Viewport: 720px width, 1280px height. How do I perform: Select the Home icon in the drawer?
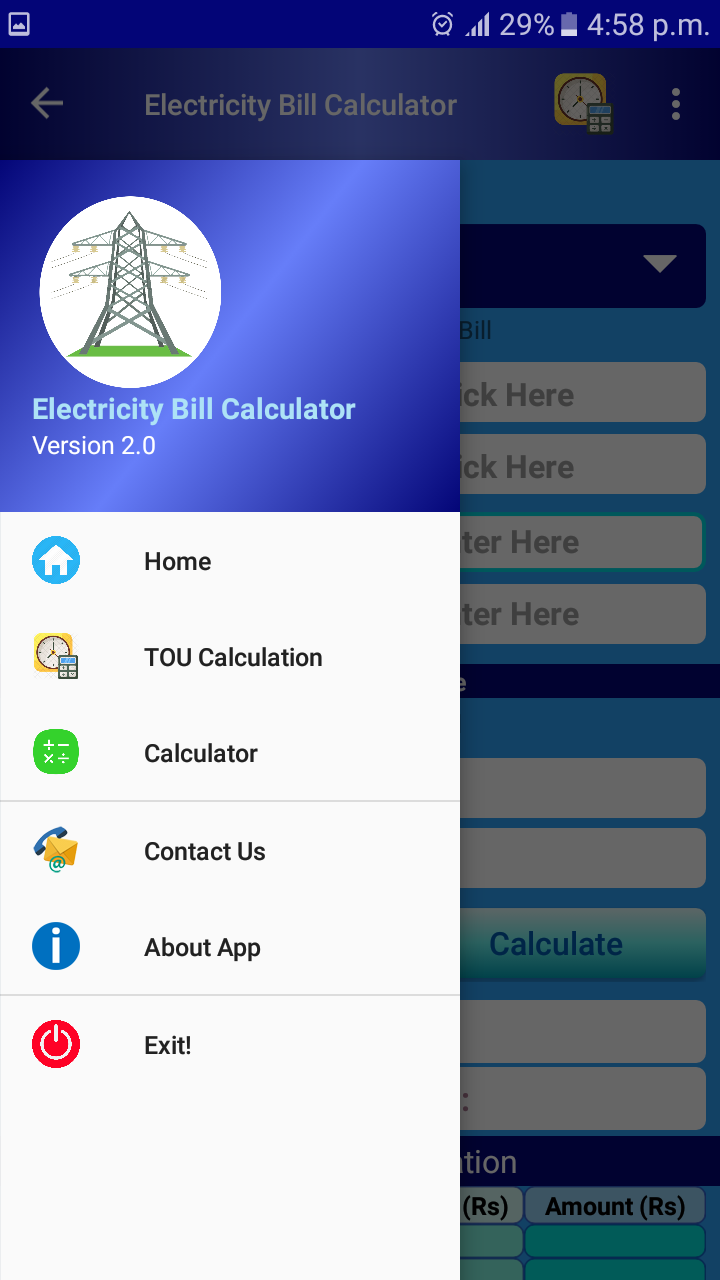(55, 560)
